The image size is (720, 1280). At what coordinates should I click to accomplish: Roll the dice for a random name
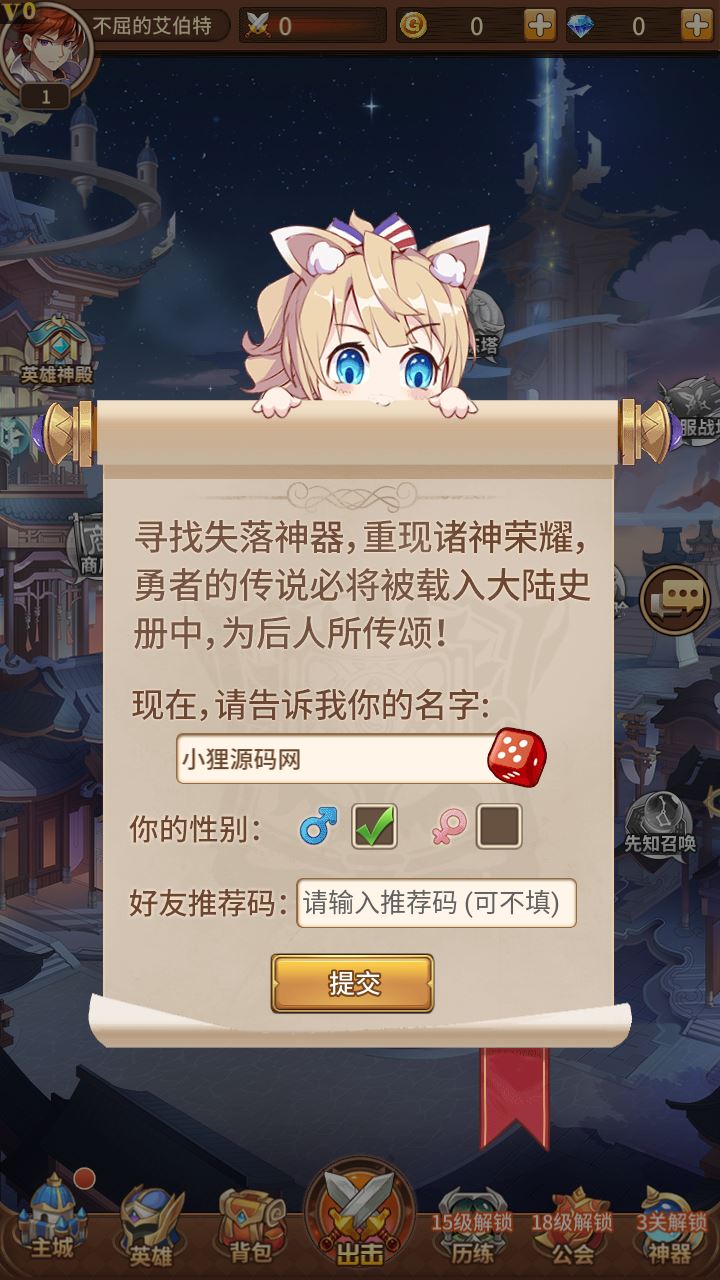[x=517, y=757]
